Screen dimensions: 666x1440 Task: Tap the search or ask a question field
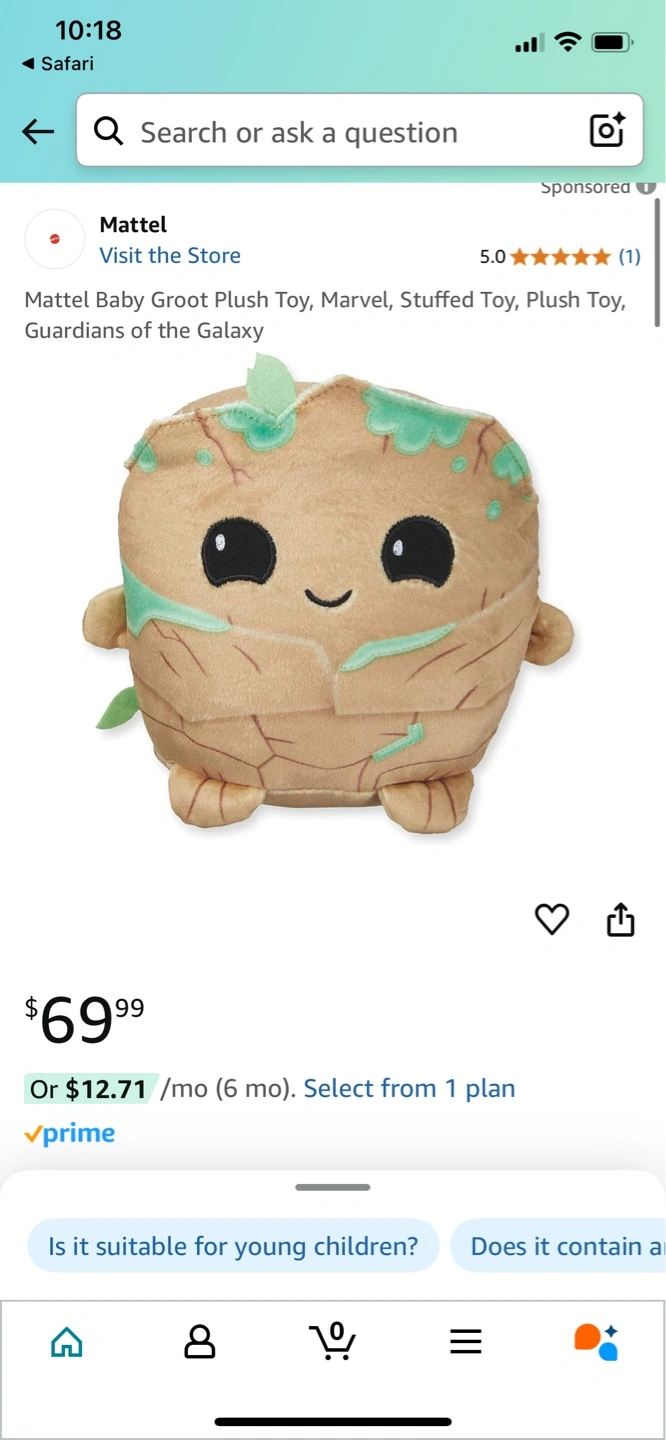[330, 131]
